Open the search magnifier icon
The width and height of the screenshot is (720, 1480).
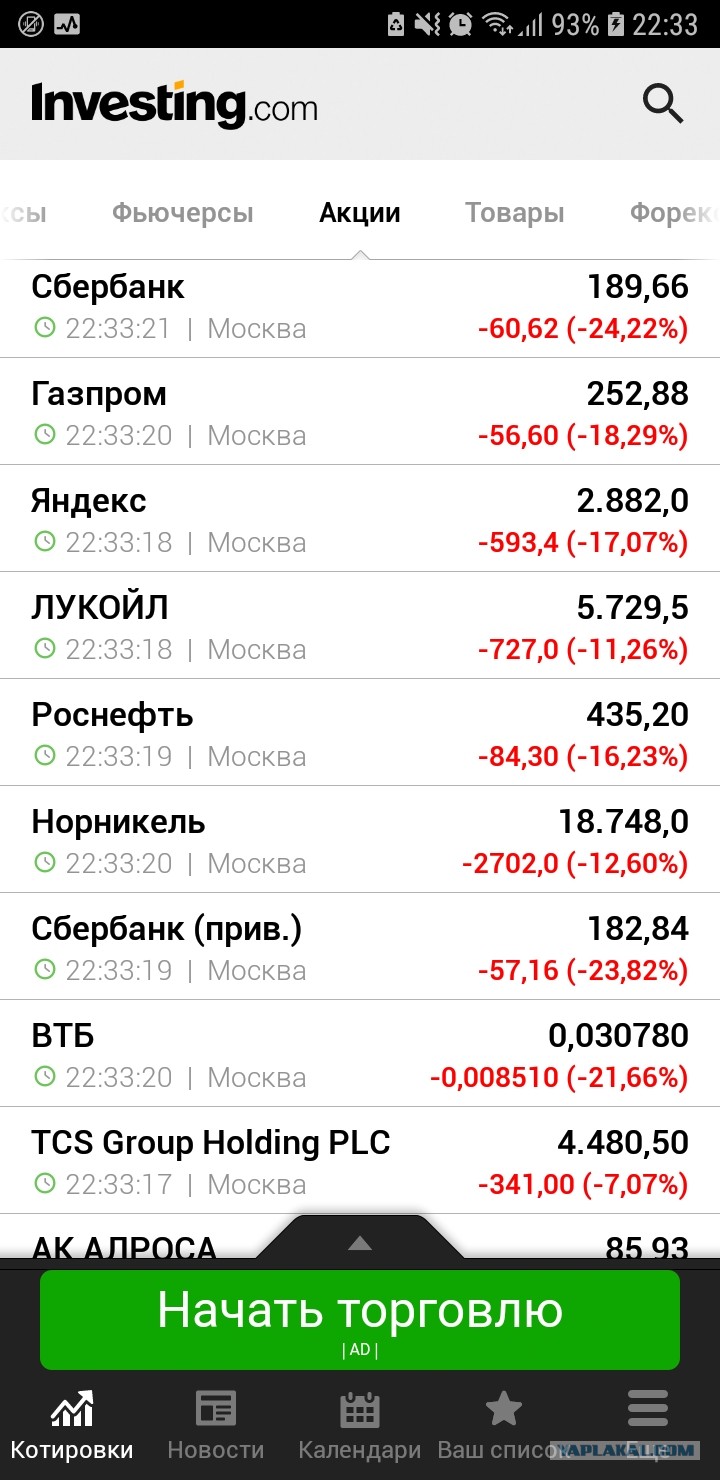tap(662, 104)
